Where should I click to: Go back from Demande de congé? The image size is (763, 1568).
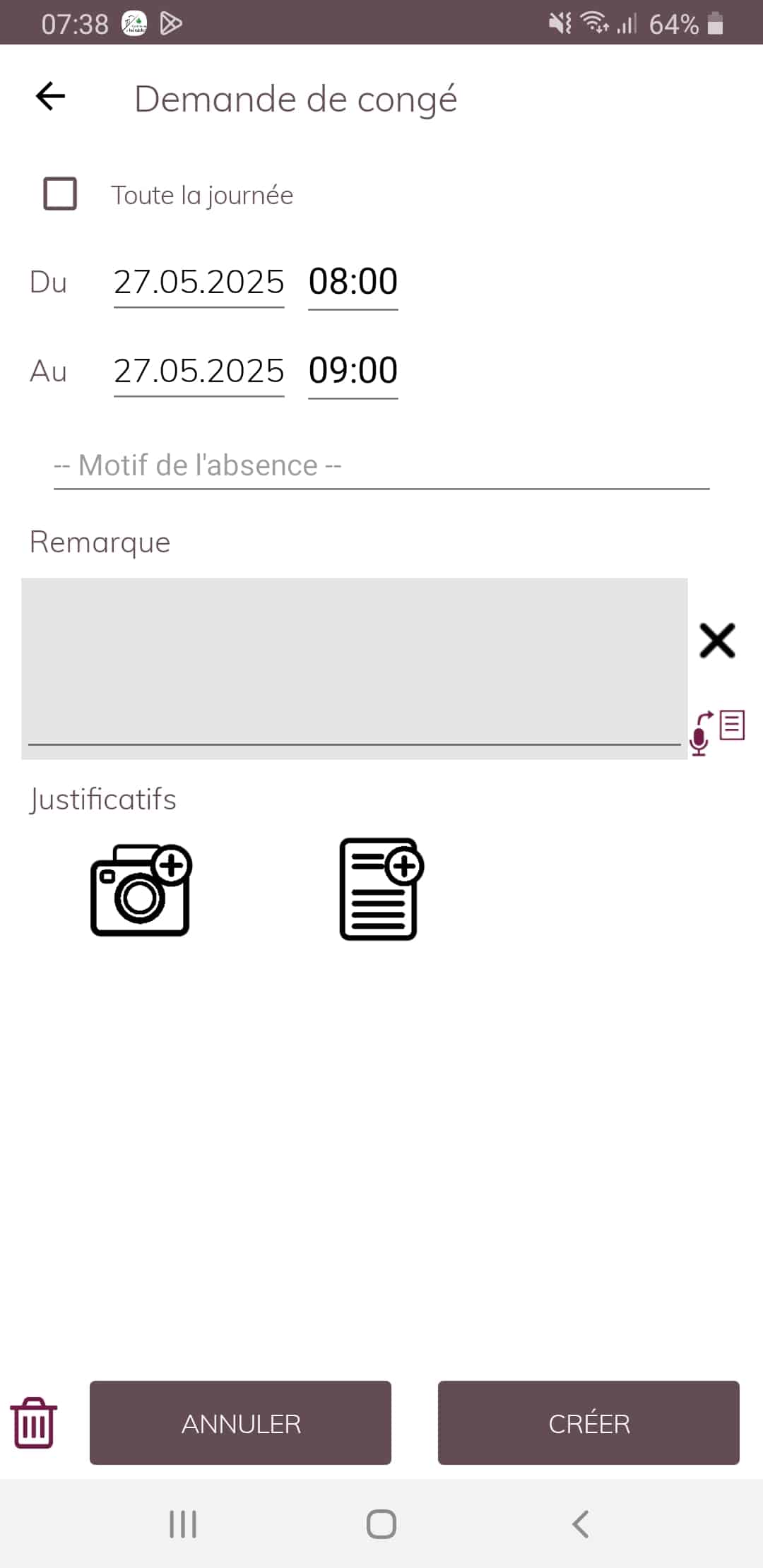[x=50, y=97]
